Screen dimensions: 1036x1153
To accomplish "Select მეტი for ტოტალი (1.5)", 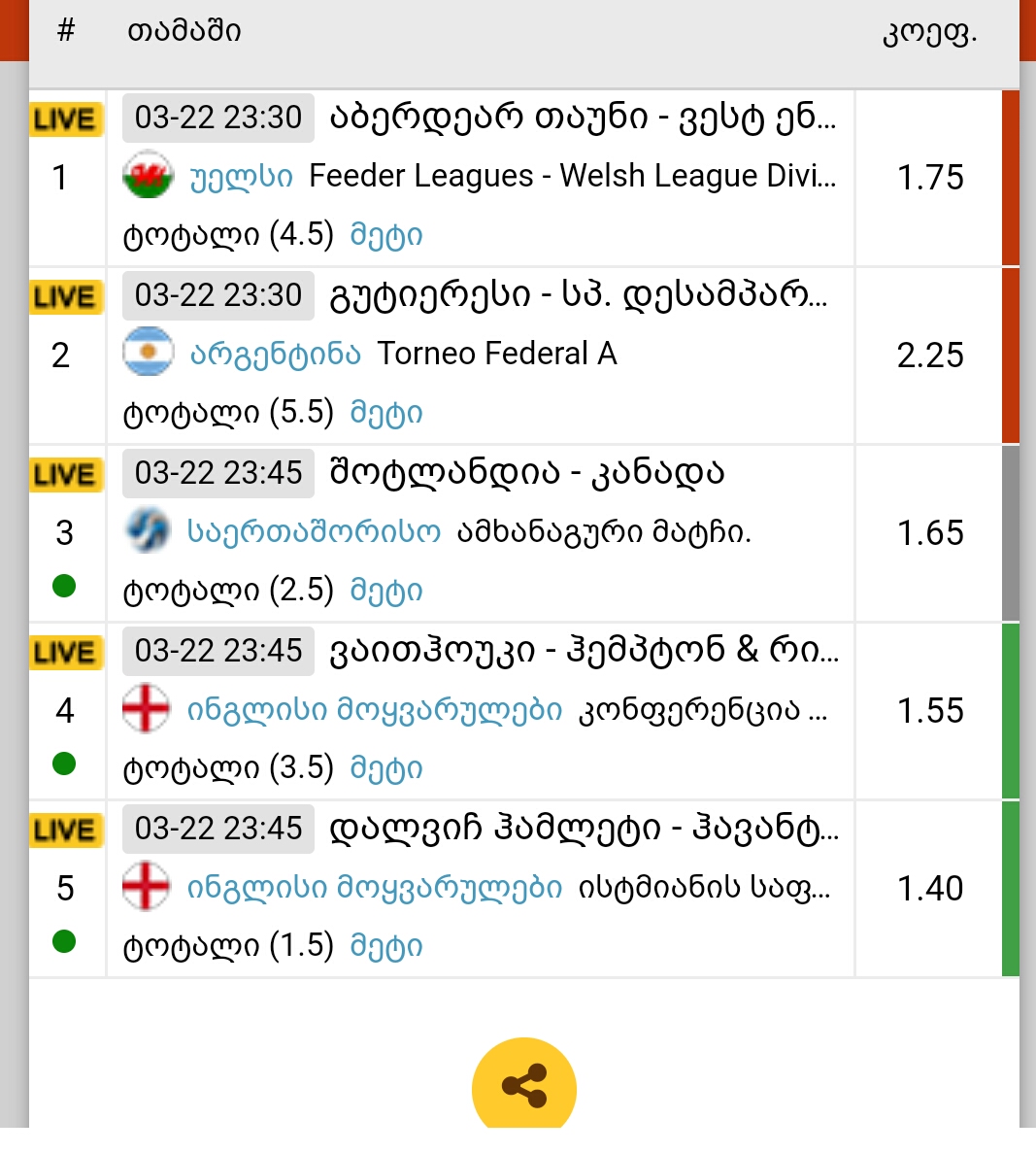I will point(386,946).
